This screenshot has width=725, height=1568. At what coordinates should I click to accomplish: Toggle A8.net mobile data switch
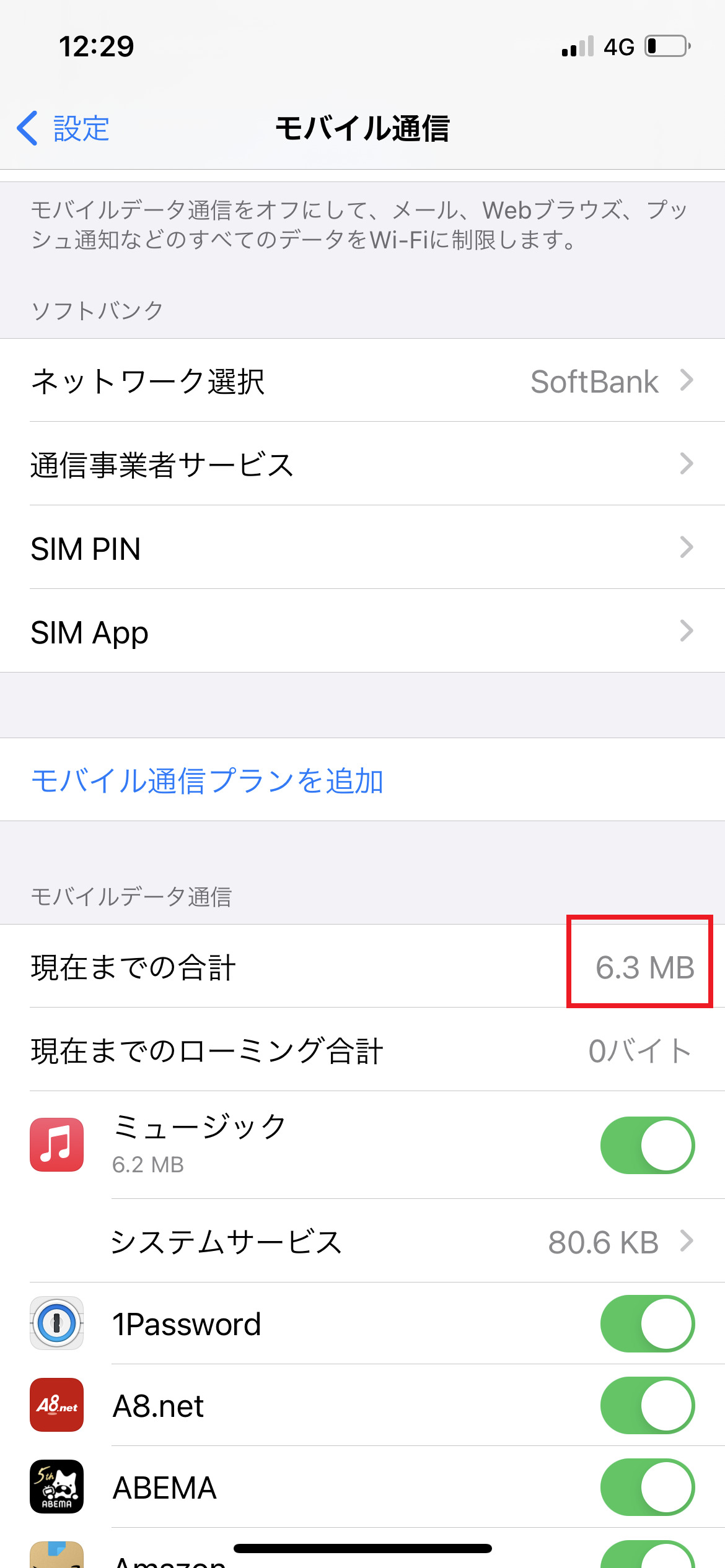[647, 1406]
